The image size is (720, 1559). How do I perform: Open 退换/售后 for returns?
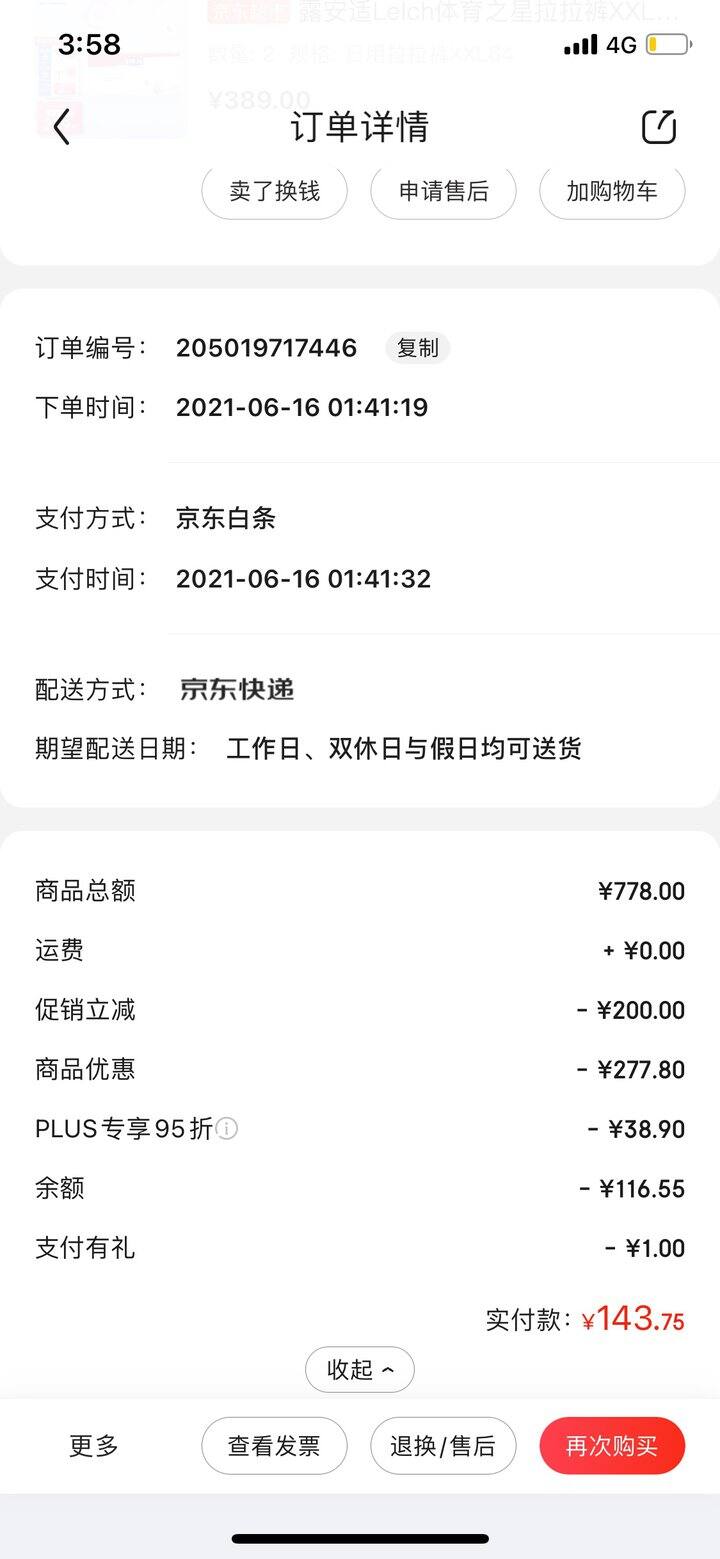point(443,1446)
